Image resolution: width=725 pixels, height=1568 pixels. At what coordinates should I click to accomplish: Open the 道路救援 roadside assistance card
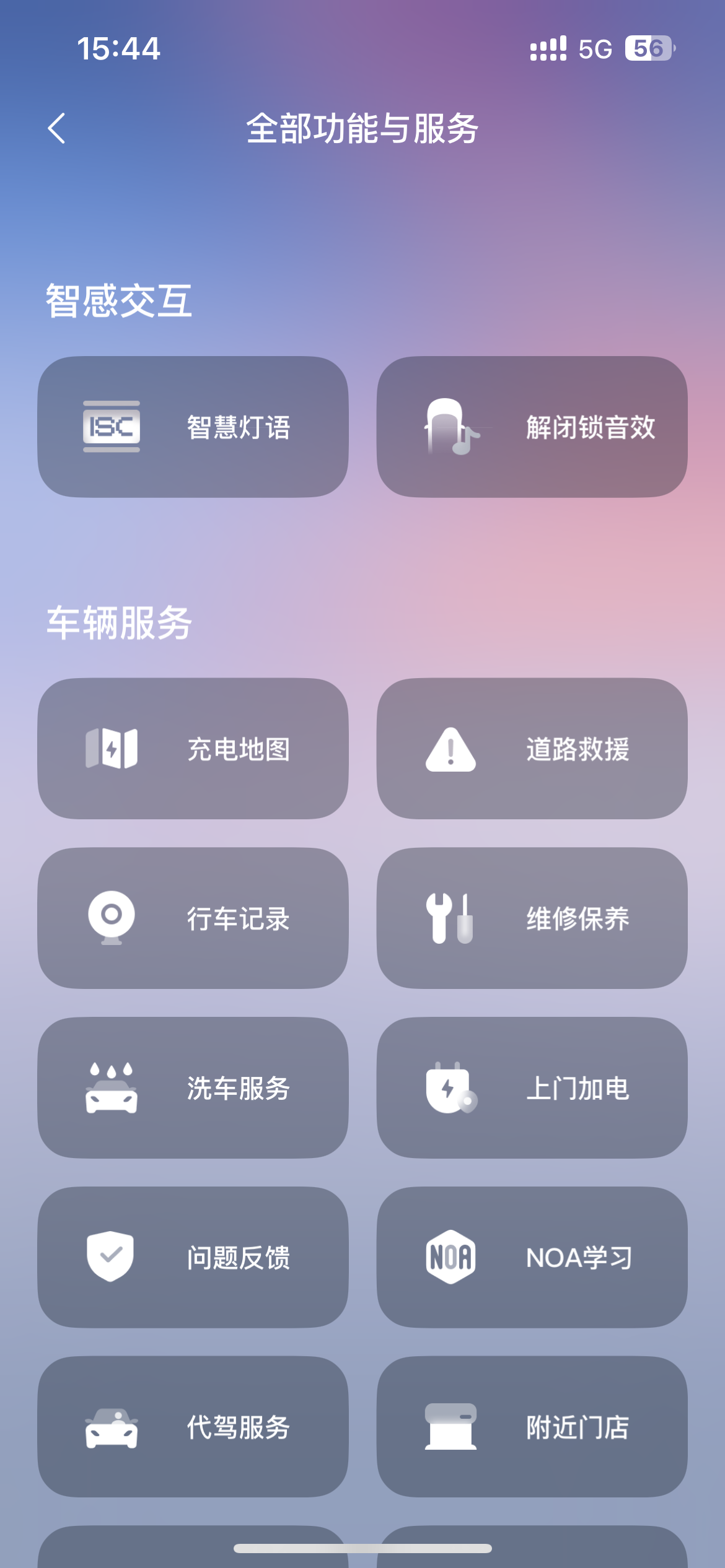click(532, 749)
